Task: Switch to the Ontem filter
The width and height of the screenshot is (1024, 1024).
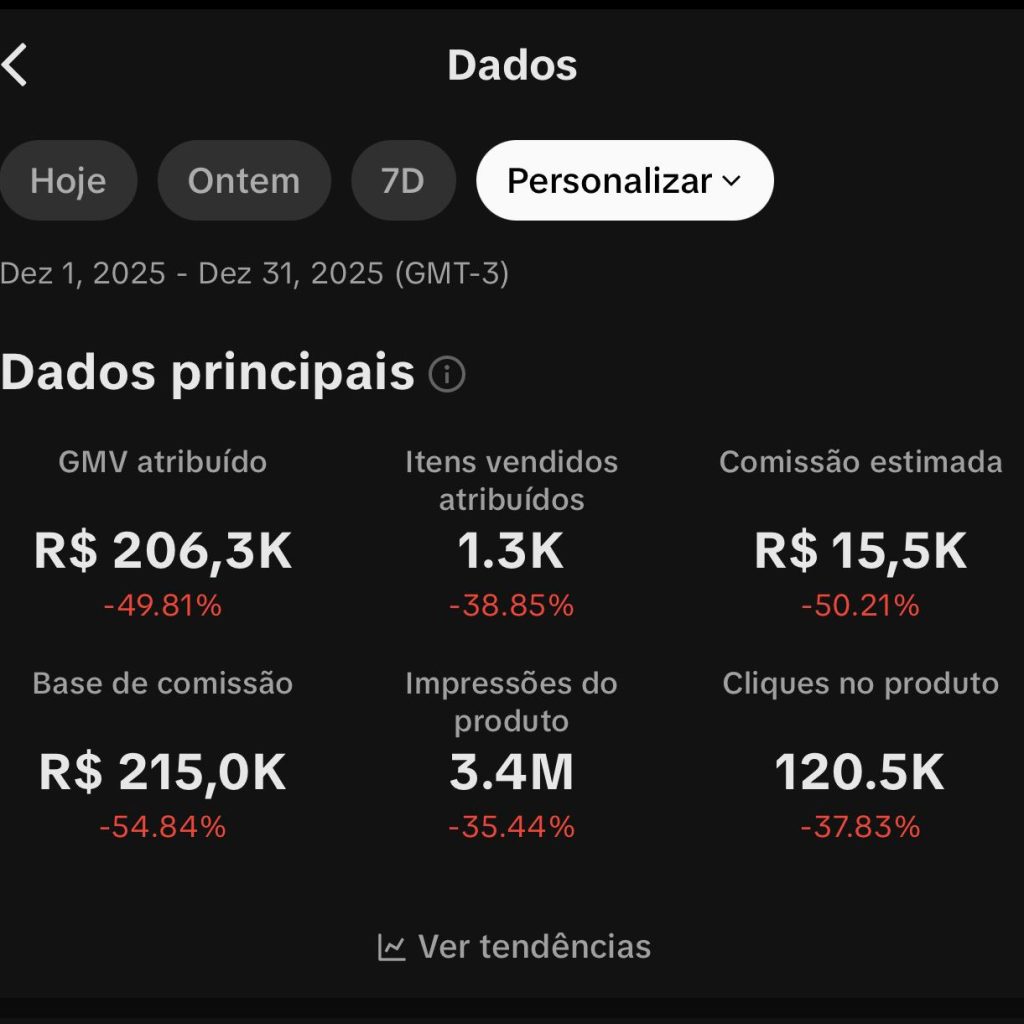Action: pyautogui.click(x=244, y=181)
